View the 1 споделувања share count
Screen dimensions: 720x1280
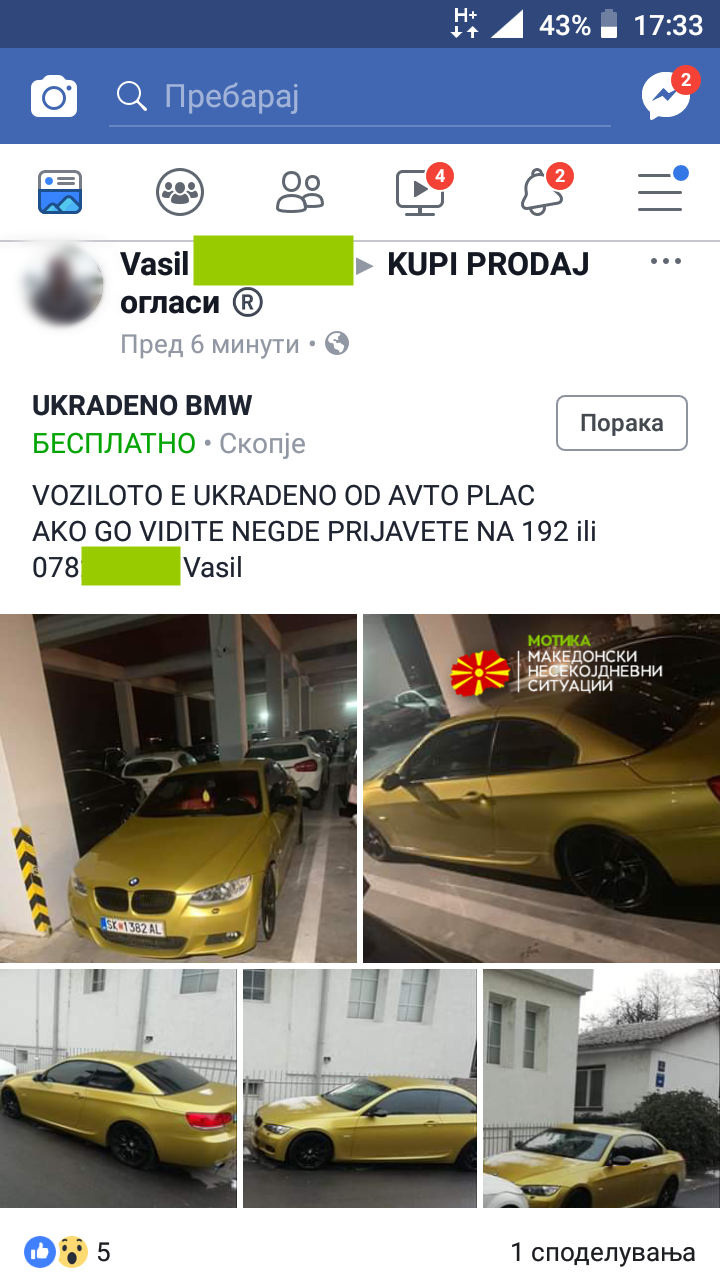[x=602, y=1251]
